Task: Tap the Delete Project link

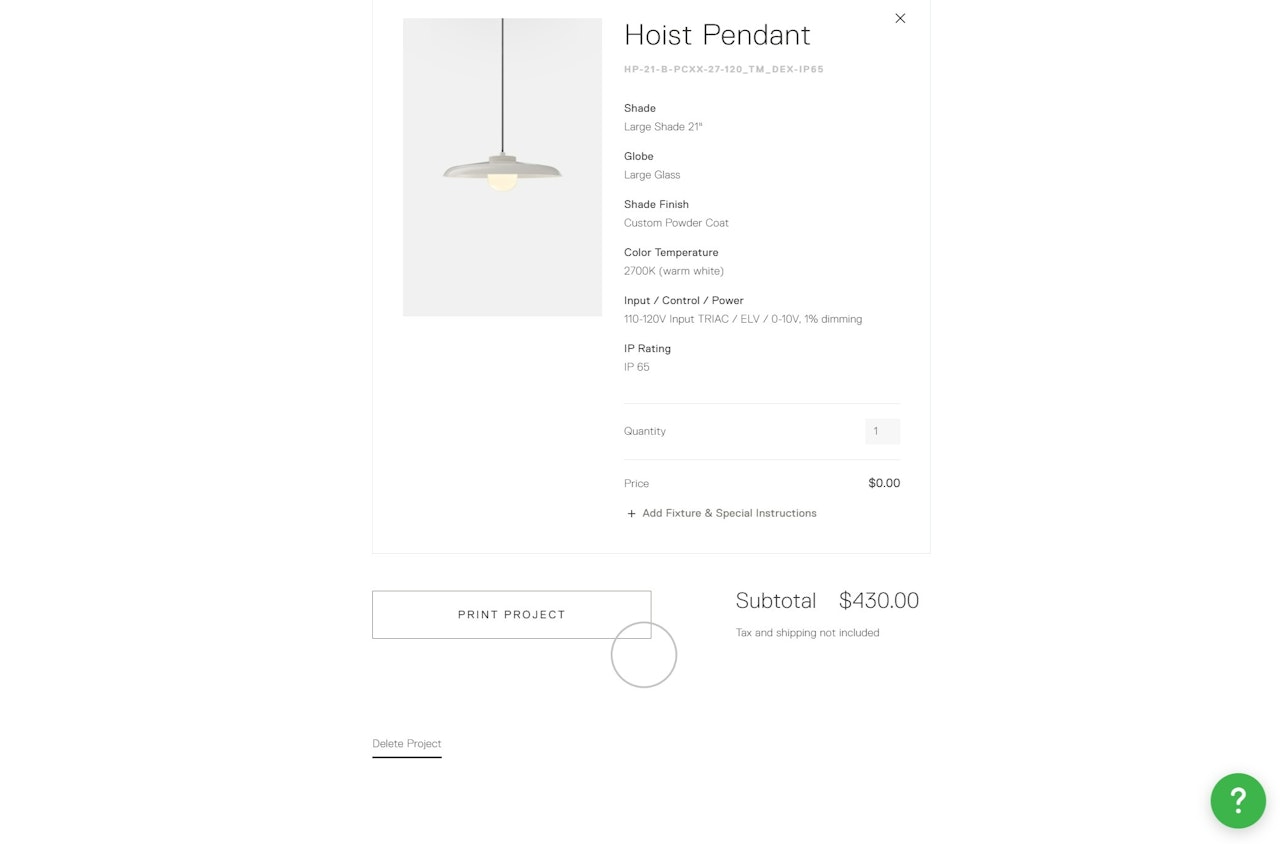Action: pyautogui.click(x=406, y=743)
